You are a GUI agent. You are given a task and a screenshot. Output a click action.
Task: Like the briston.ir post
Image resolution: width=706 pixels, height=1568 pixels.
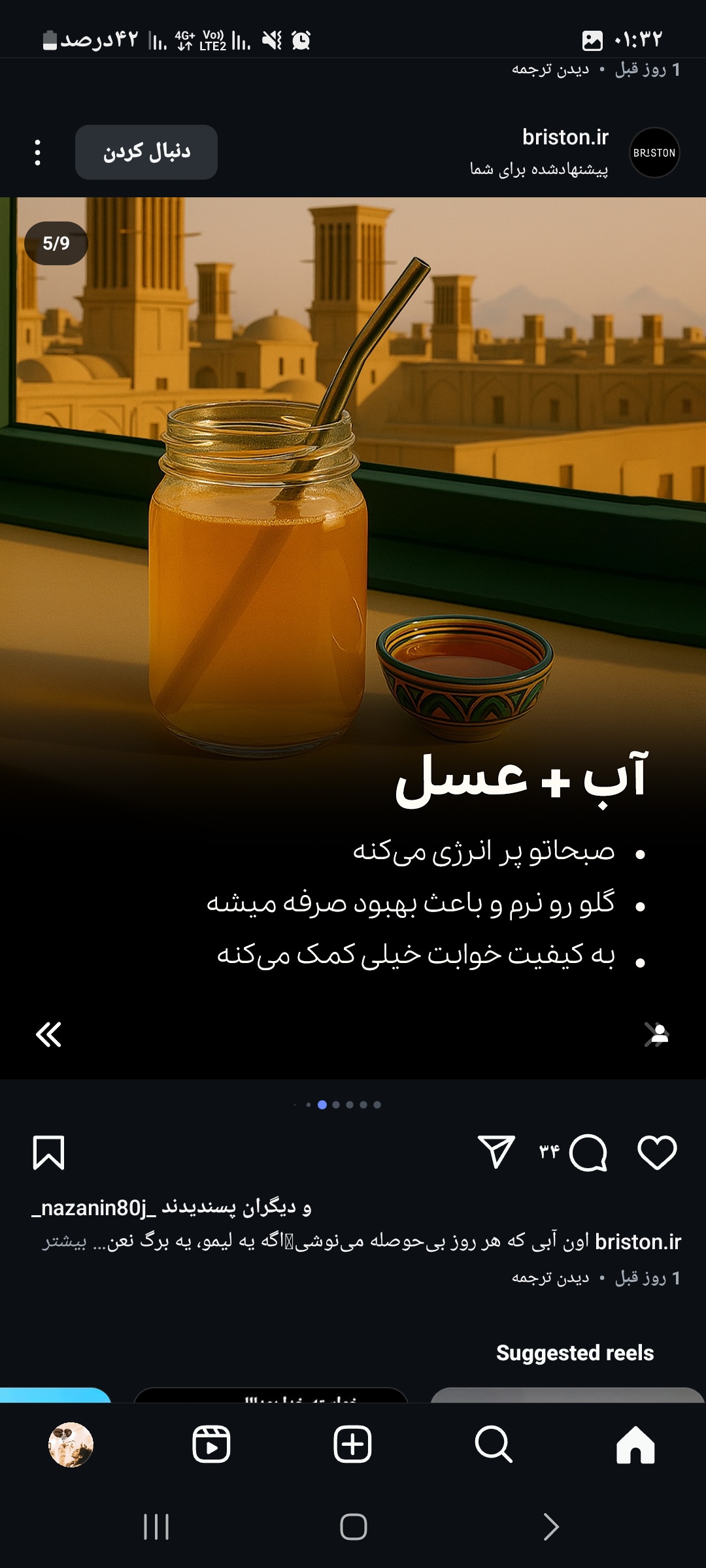[657, 1152]
